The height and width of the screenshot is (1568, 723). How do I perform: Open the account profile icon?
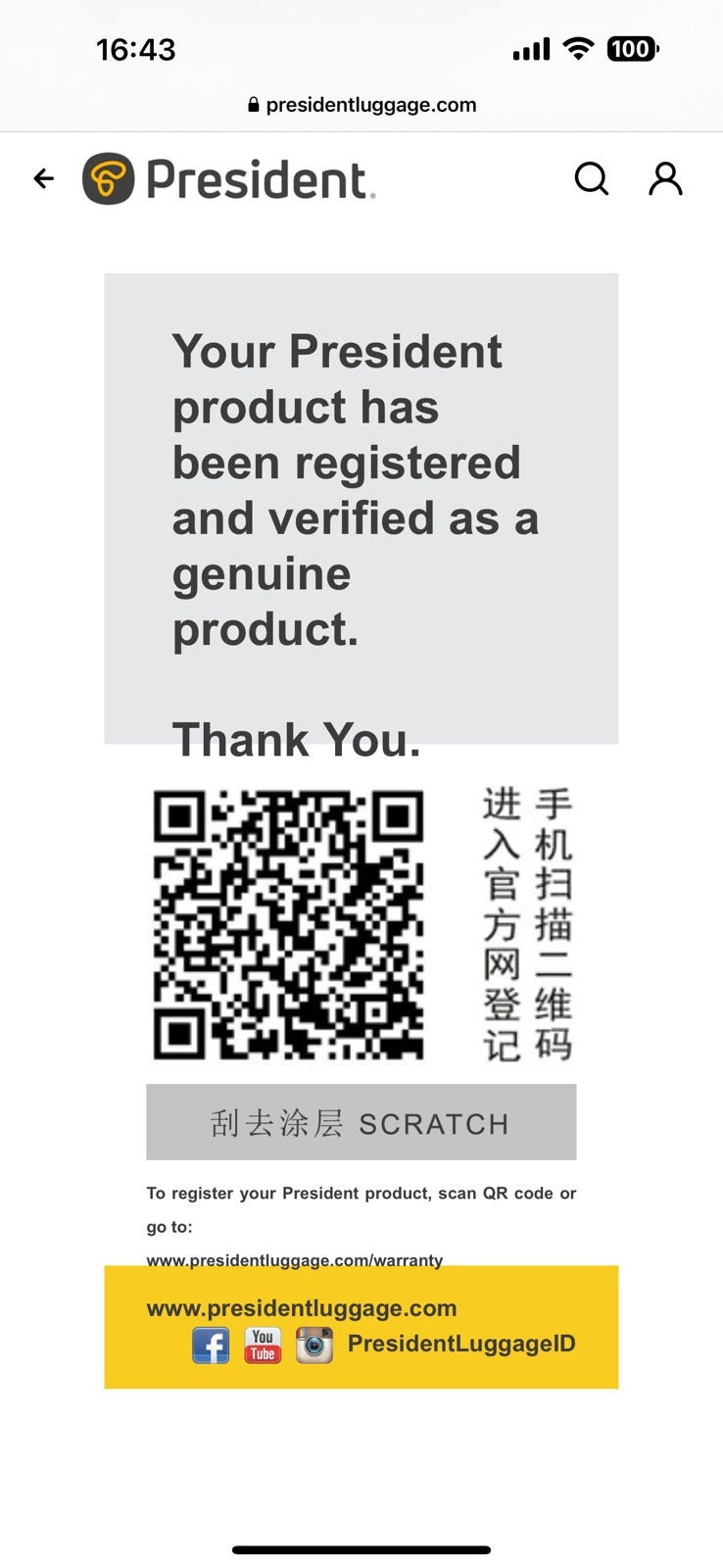665,178
